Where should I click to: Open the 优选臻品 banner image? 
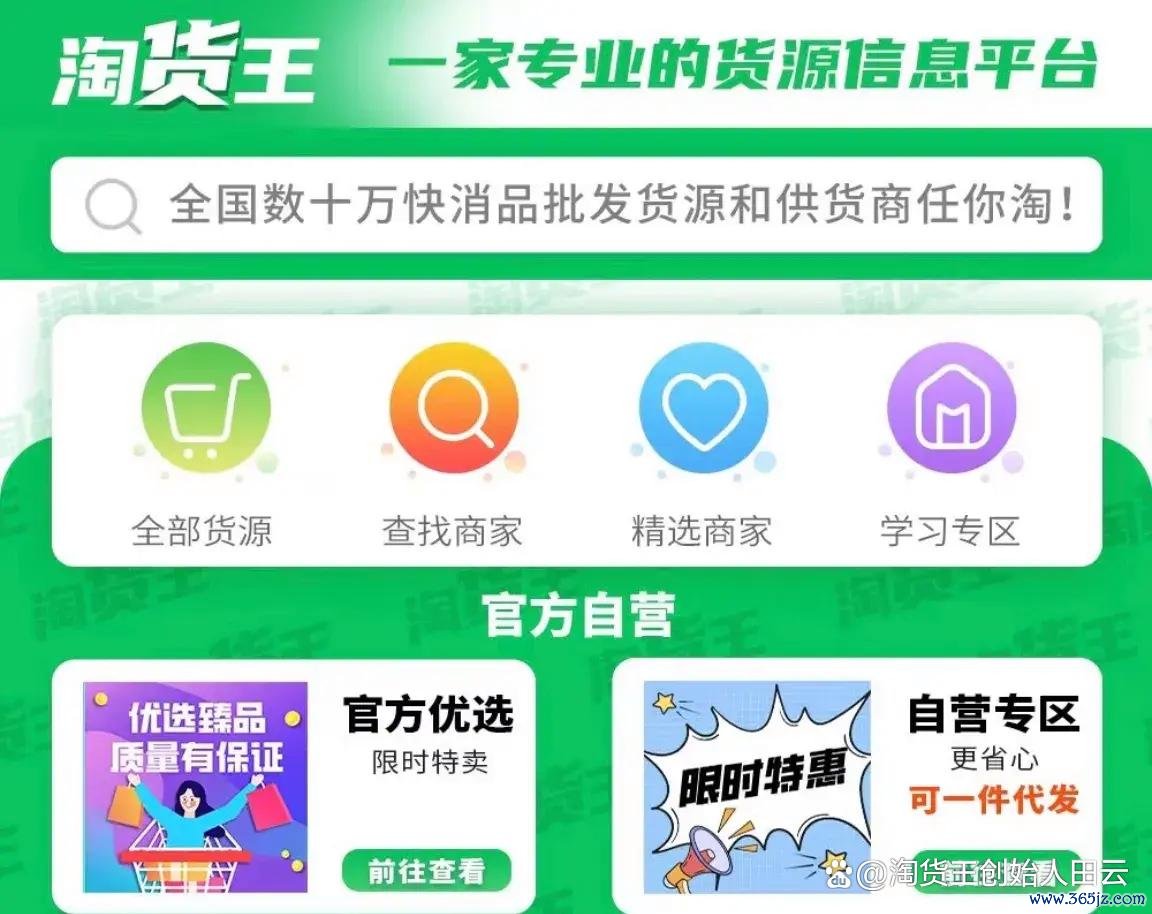[195, 788]
